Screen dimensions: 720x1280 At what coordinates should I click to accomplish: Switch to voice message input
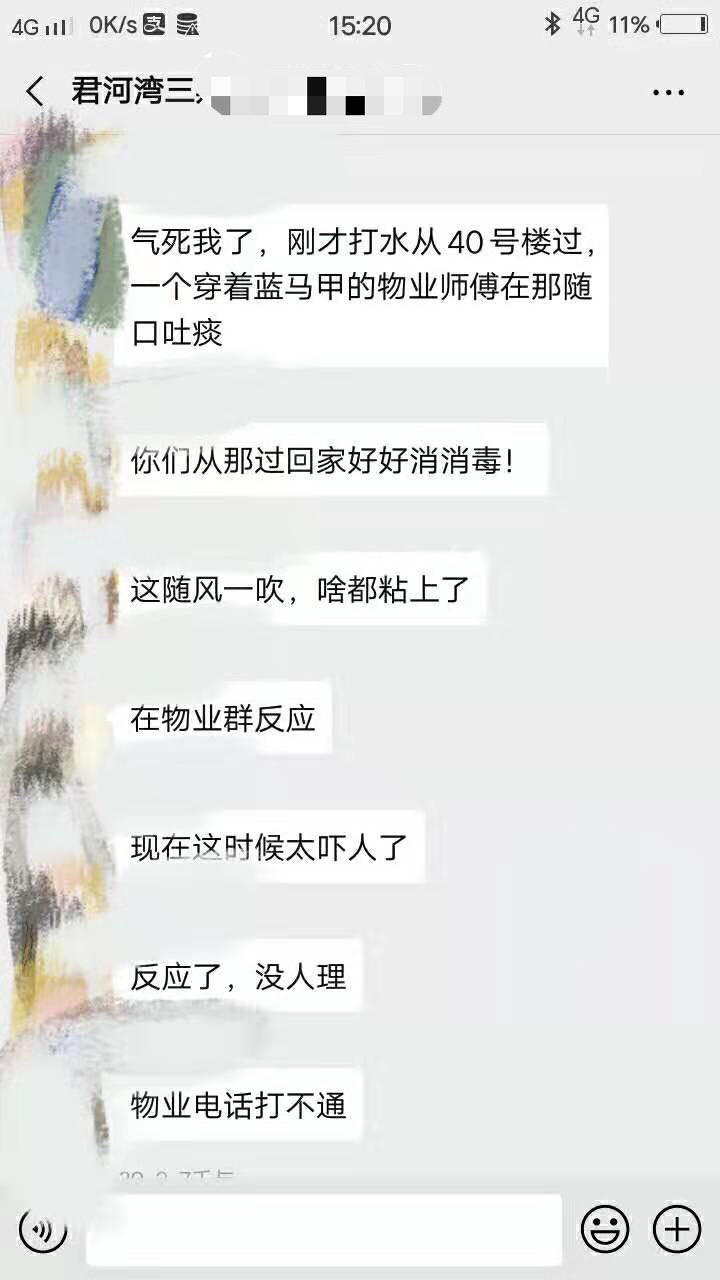pyautogui.click(x=43, y=1228)
